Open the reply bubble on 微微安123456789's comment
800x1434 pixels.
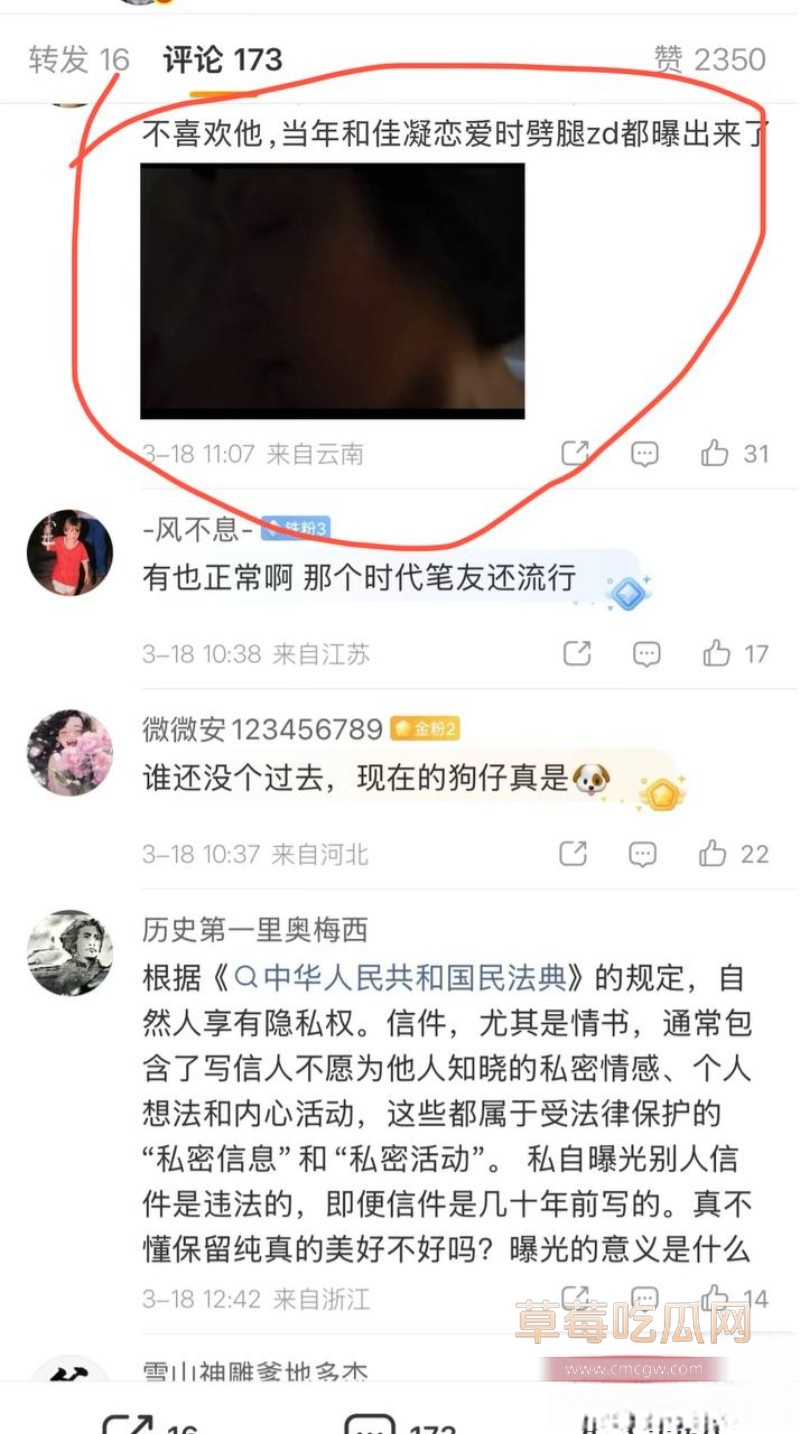(x=646, y=855)
